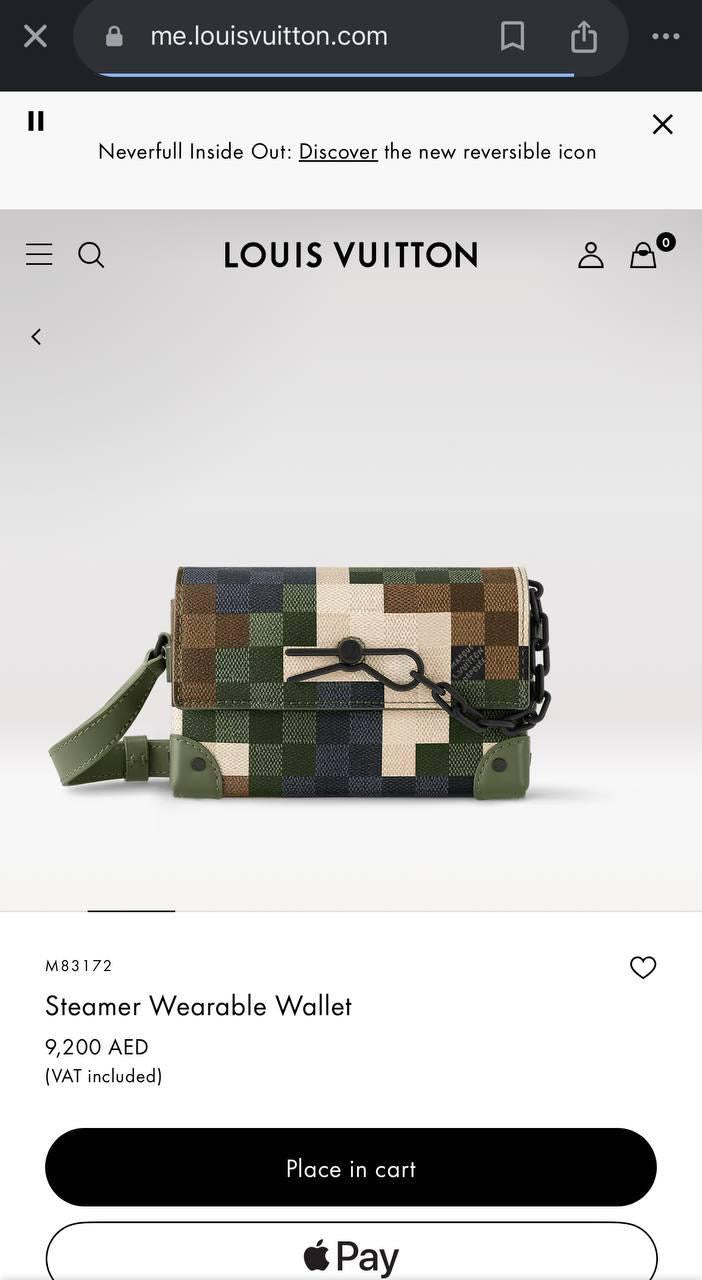
Task: Tap the Place in cart button
Action: (x=351, y=1168)
